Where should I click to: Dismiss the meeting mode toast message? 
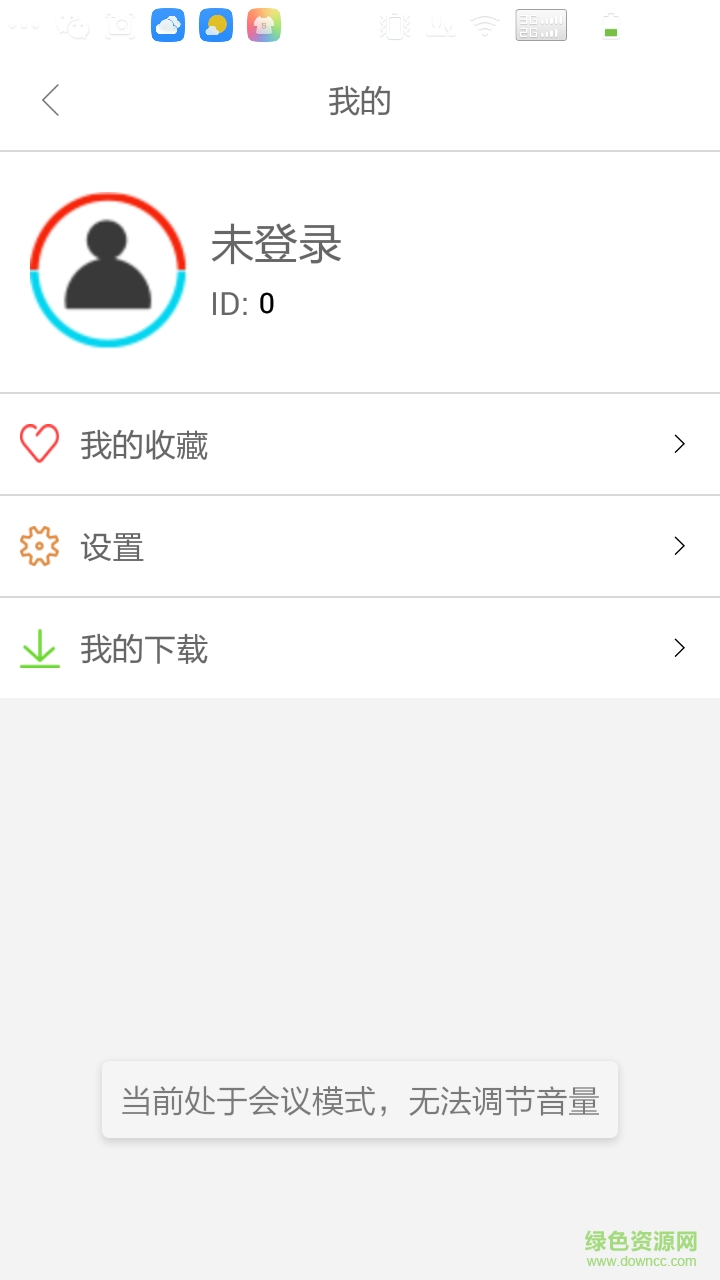coord(359,1100)
